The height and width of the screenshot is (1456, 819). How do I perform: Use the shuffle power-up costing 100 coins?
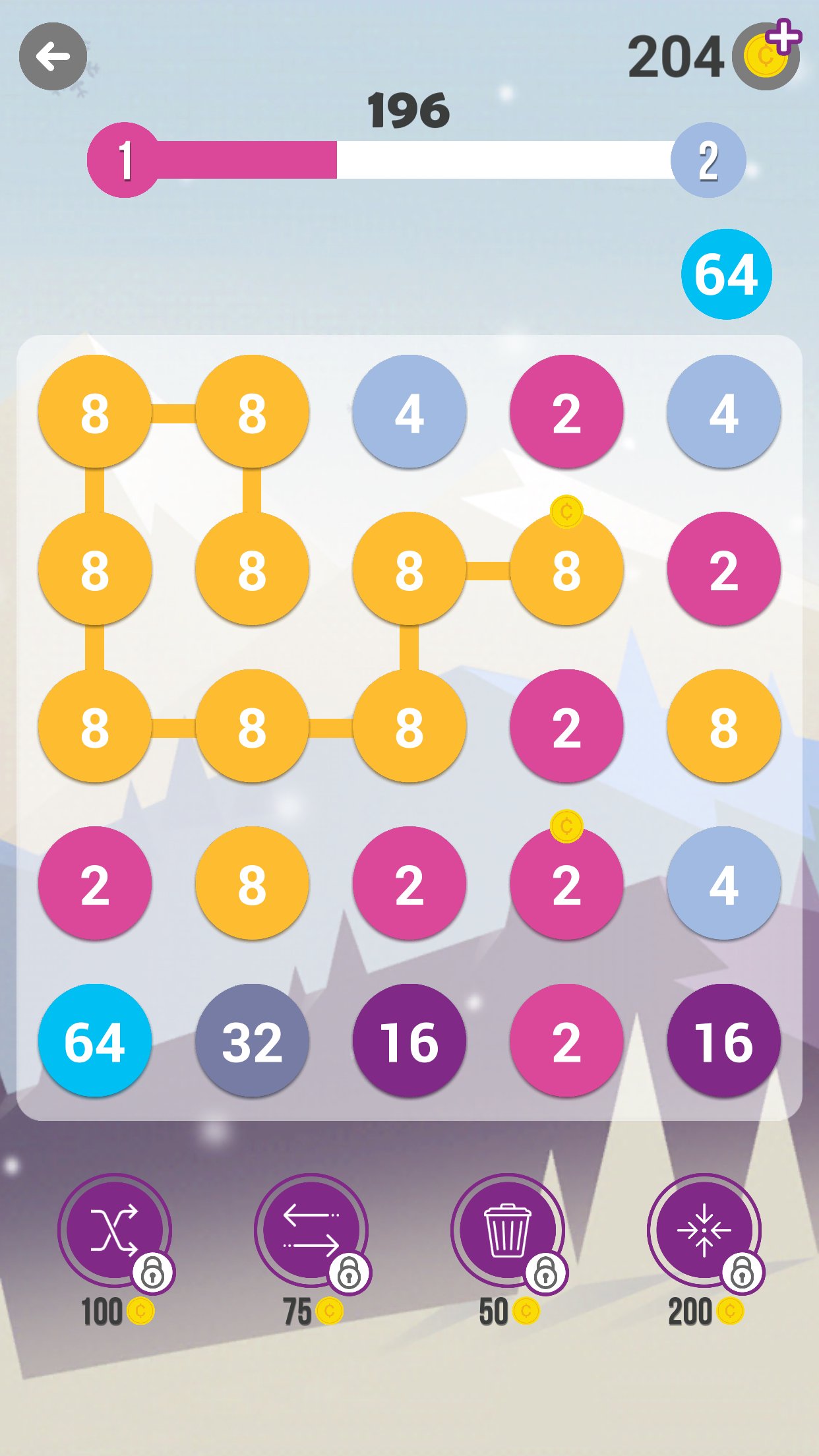tap(115, 1230)
